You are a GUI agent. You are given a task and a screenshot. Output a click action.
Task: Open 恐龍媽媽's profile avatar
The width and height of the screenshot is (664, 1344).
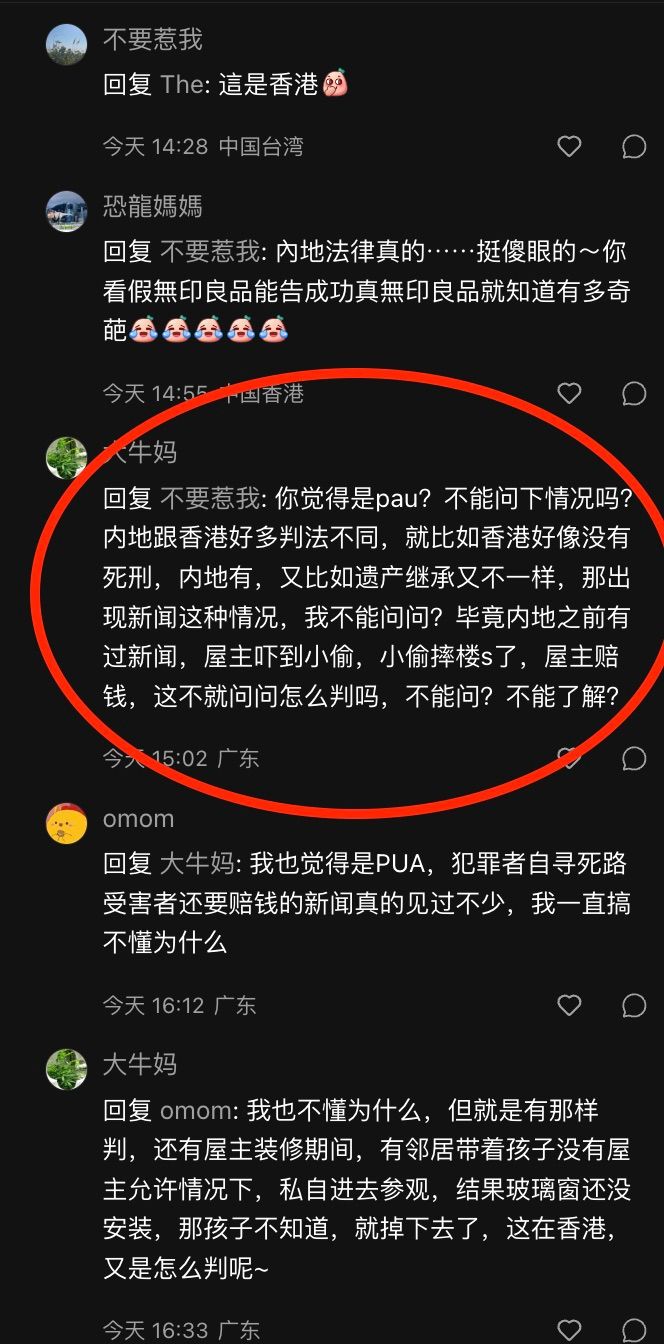pyautogui.click(x=67, y=211)
